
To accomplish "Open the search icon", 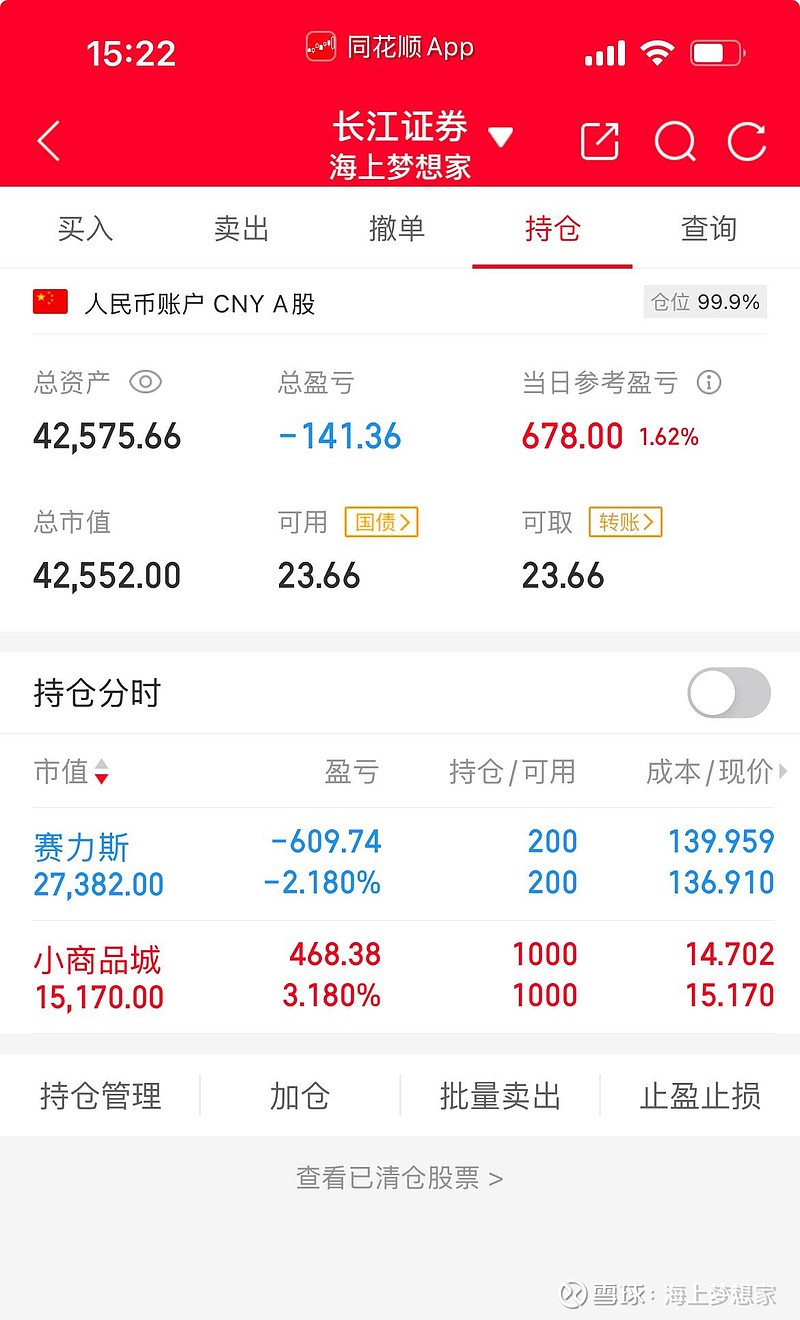I will (x=676, y=141).
